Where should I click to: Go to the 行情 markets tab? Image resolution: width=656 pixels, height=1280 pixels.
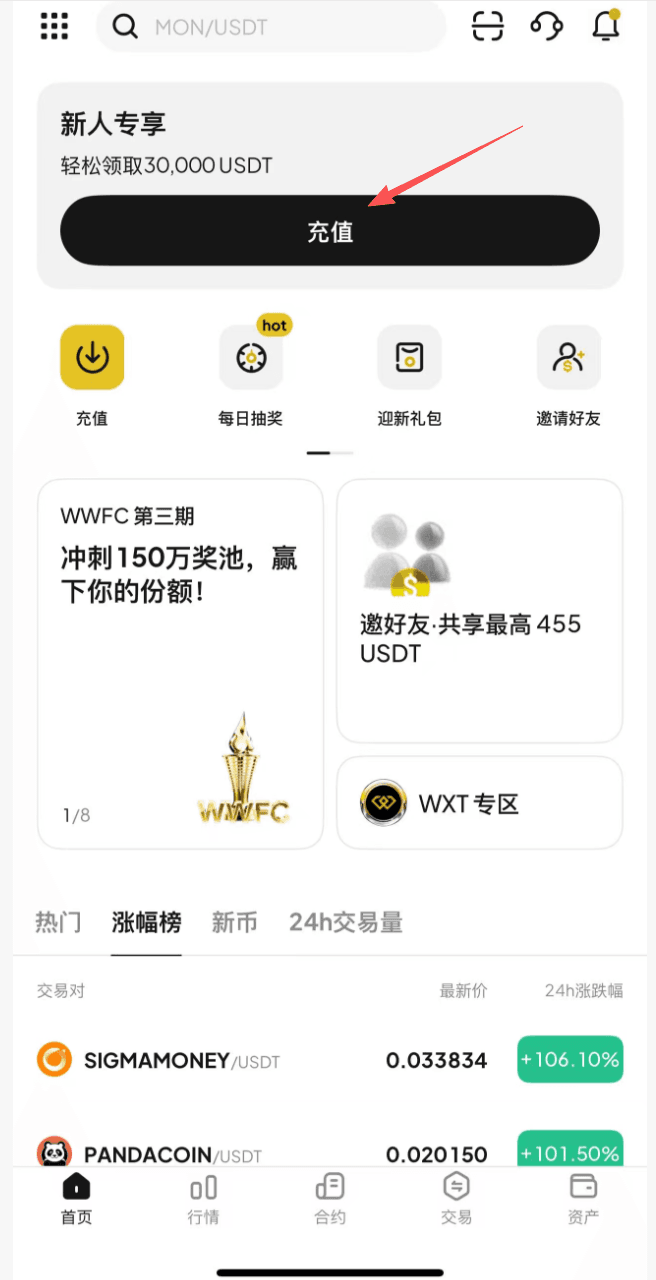pyautogui.click(x=203, y=1199)
